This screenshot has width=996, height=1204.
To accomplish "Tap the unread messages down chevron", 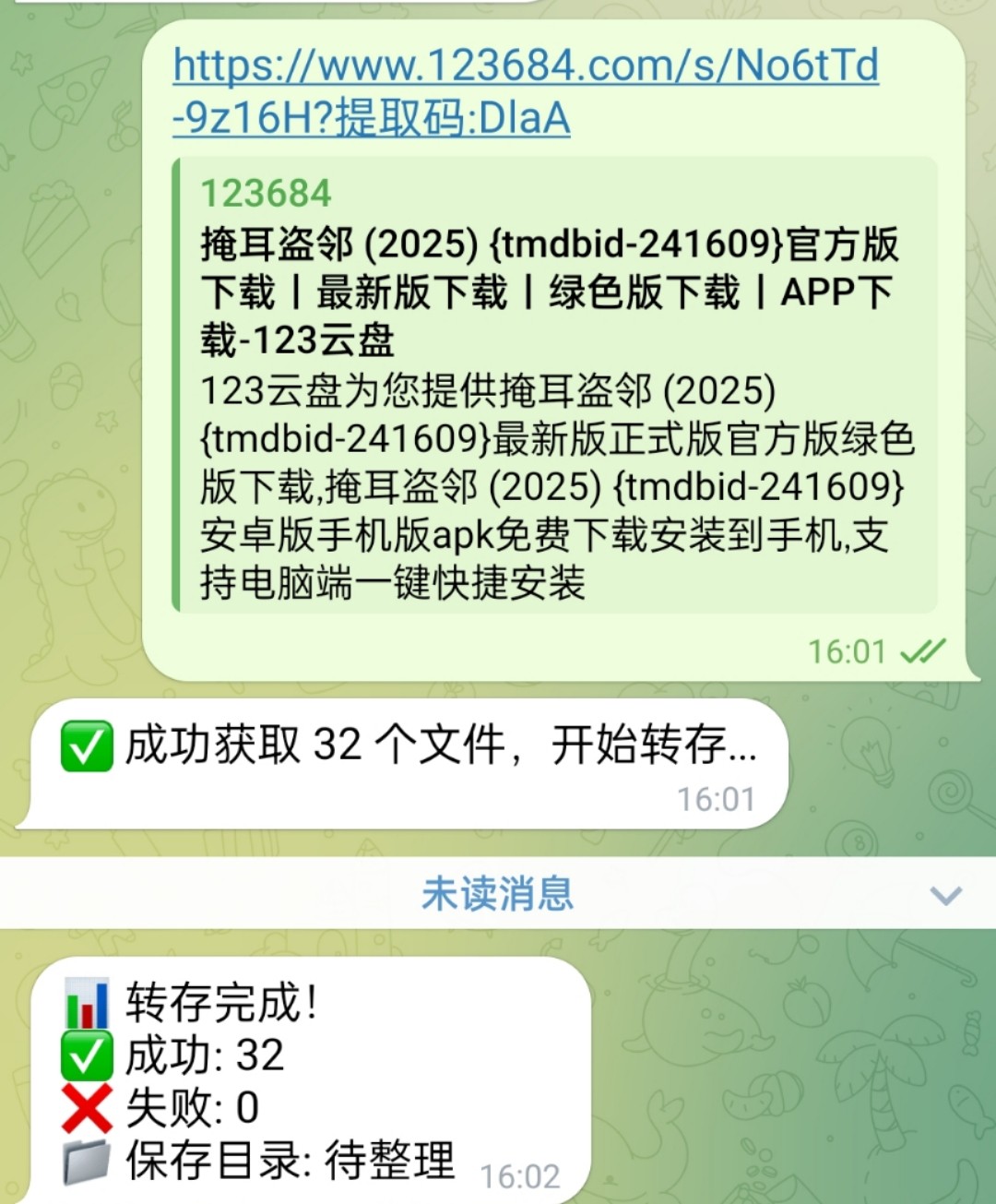I will 946,894.
